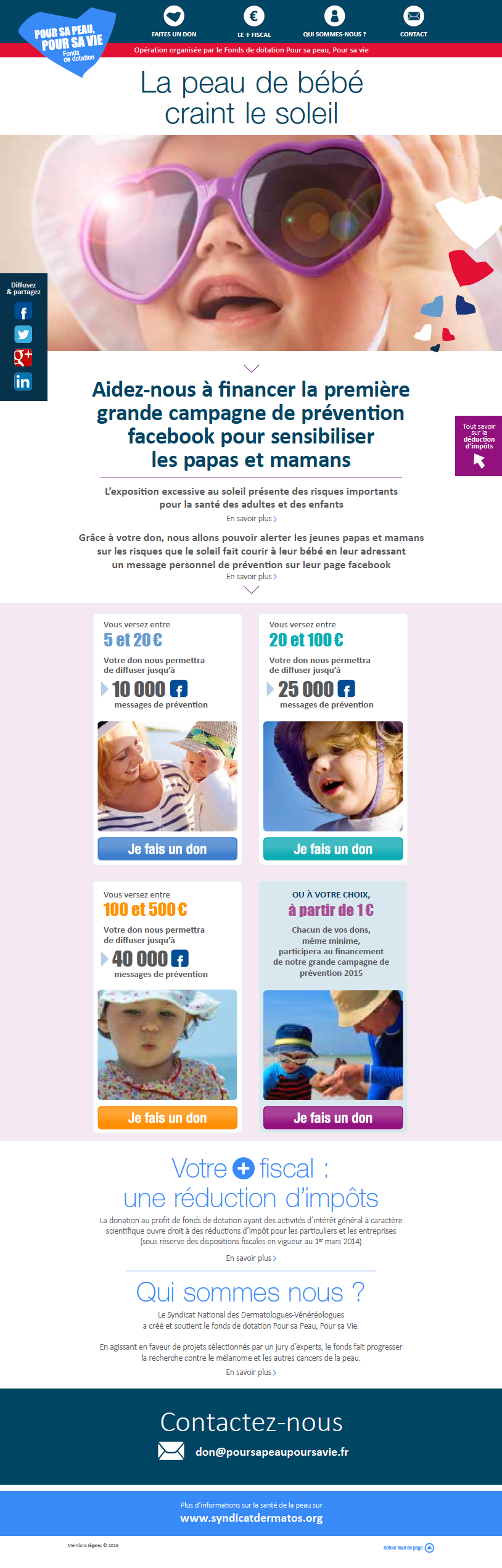
Task: Go to Le + fiscal section
Action: pos(254,22)
